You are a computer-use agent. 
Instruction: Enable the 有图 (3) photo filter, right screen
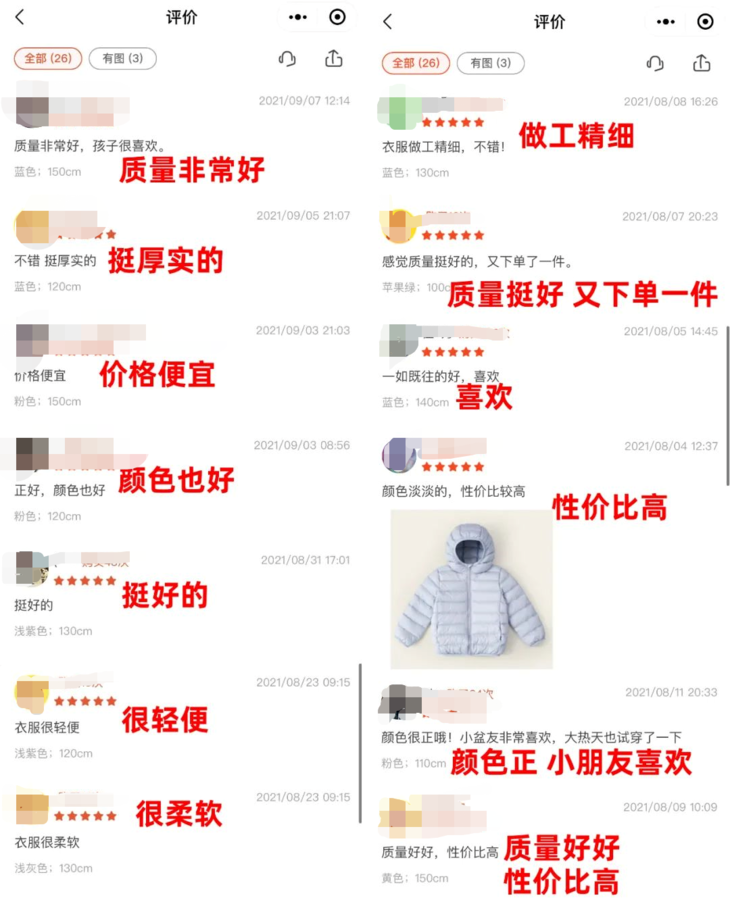pyautogui.click(x=488, y=62)
